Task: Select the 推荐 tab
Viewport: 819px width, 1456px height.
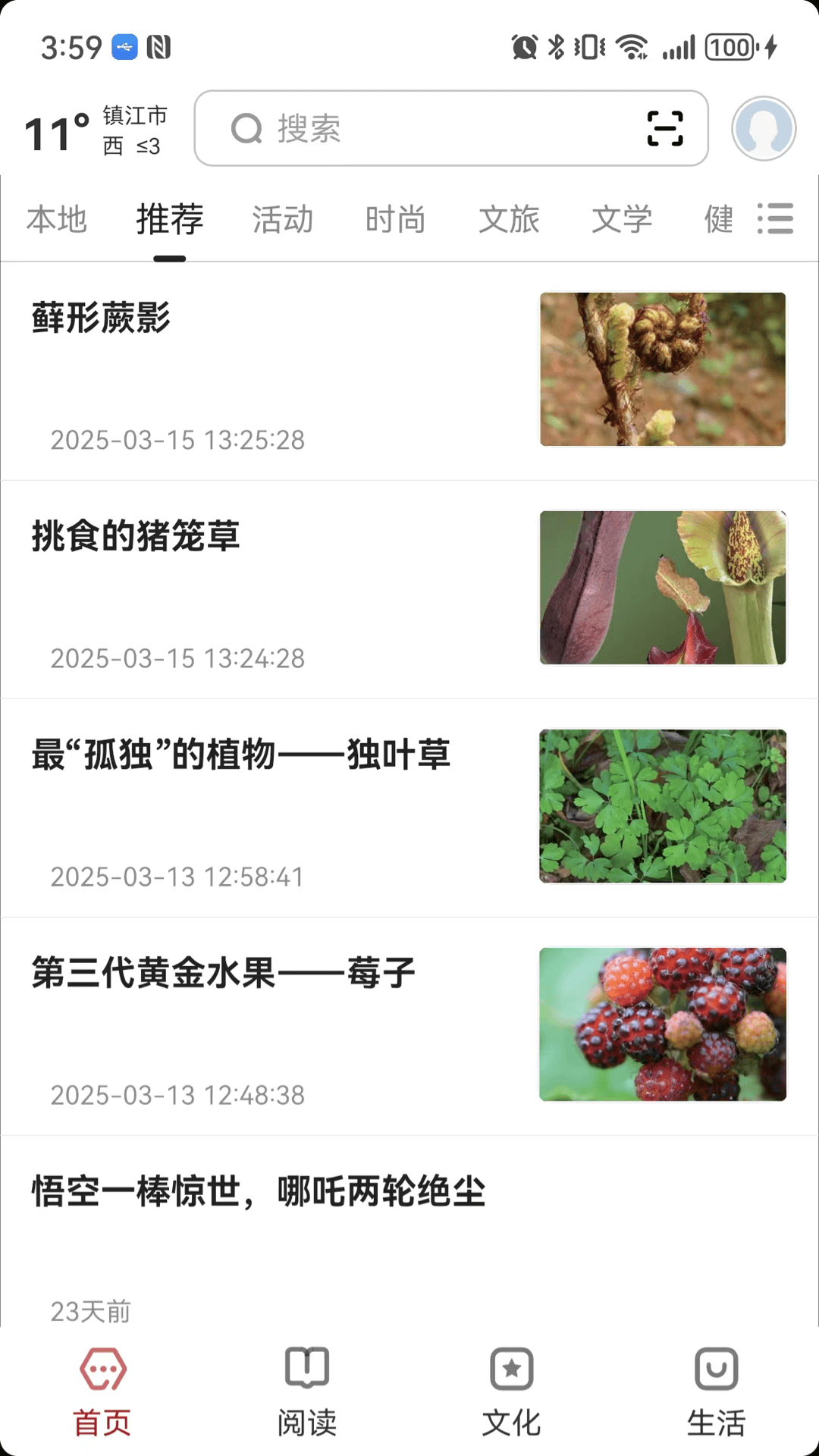Action: point(170,220)
